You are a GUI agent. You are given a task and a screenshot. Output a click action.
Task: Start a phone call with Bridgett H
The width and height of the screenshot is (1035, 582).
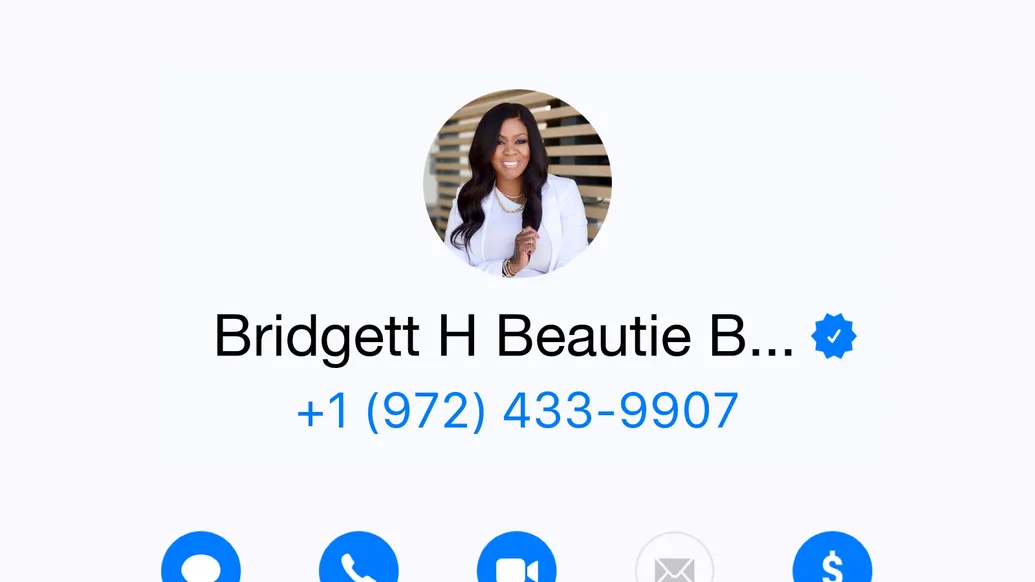tap(359, 562)
